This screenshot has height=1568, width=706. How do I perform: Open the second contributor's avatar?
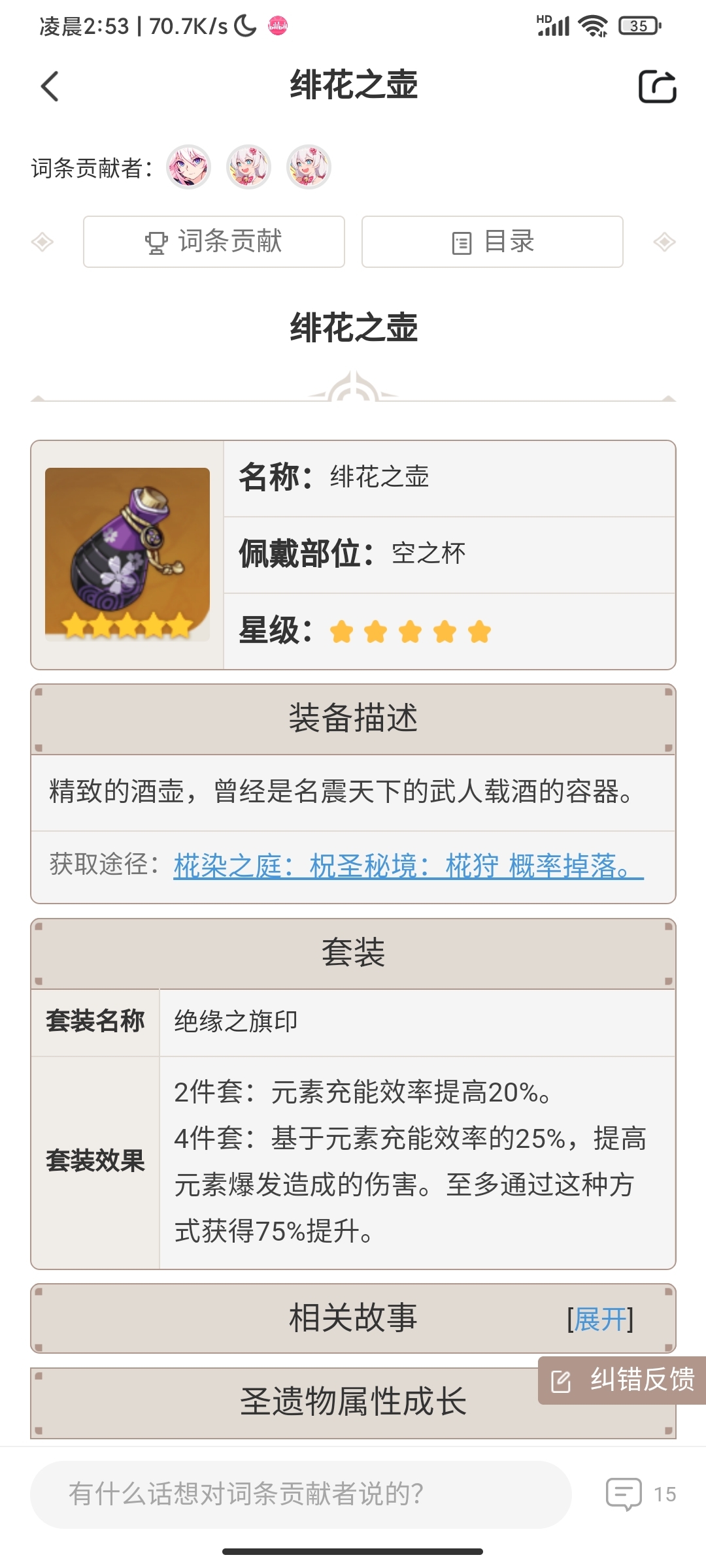coord(248,167)
